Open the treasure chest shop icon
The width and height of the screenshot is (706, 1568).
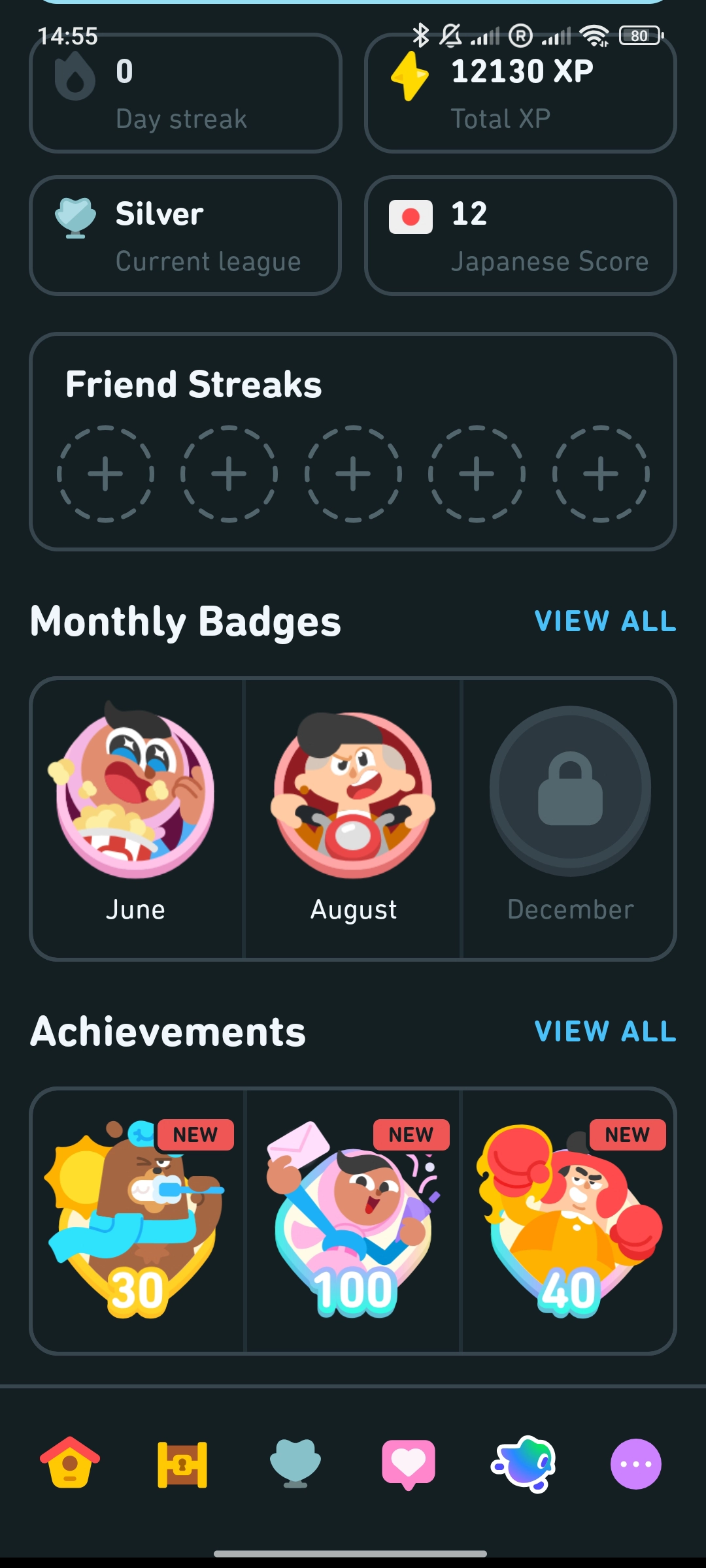pos(183,1465)
